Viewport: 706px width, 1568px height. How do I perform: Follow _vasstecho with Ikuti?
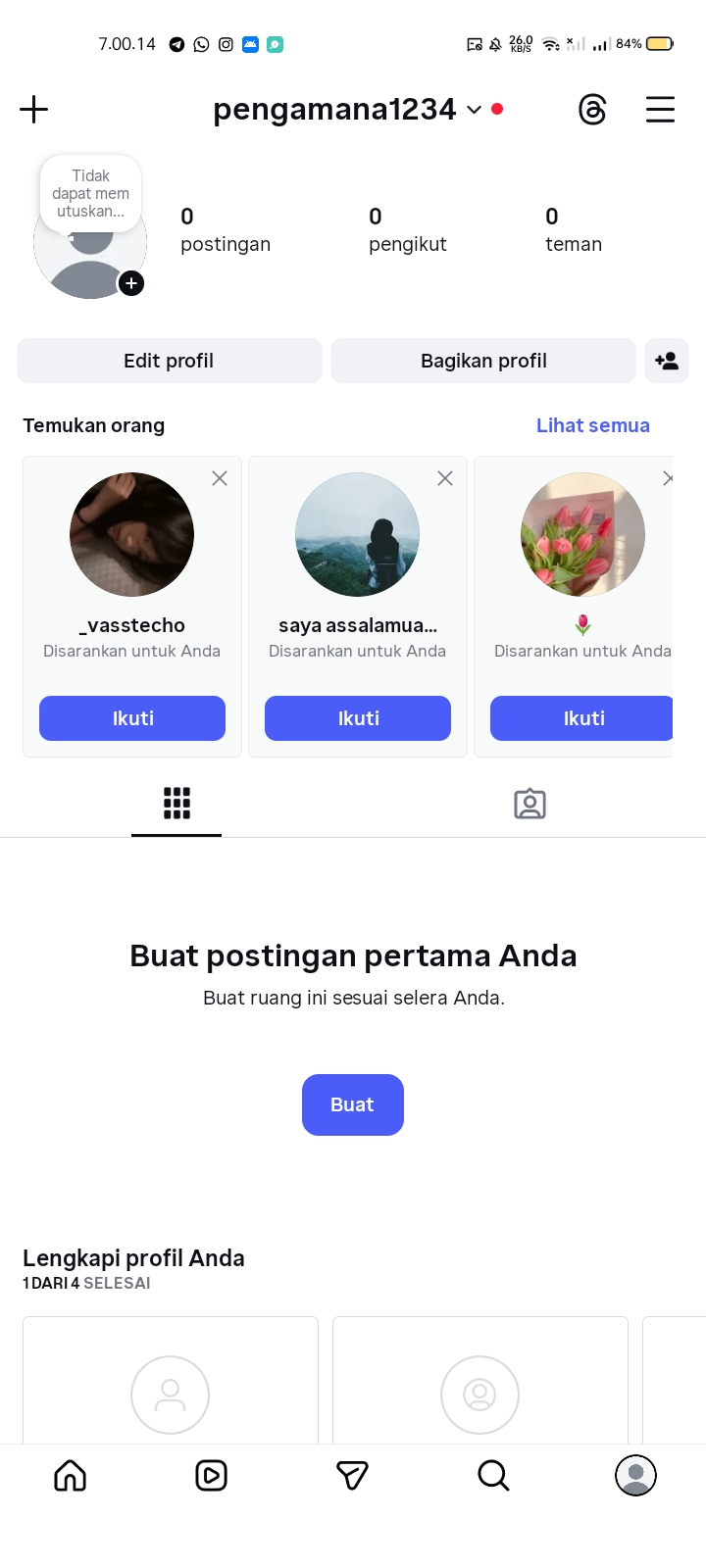[x=132, y=718]
